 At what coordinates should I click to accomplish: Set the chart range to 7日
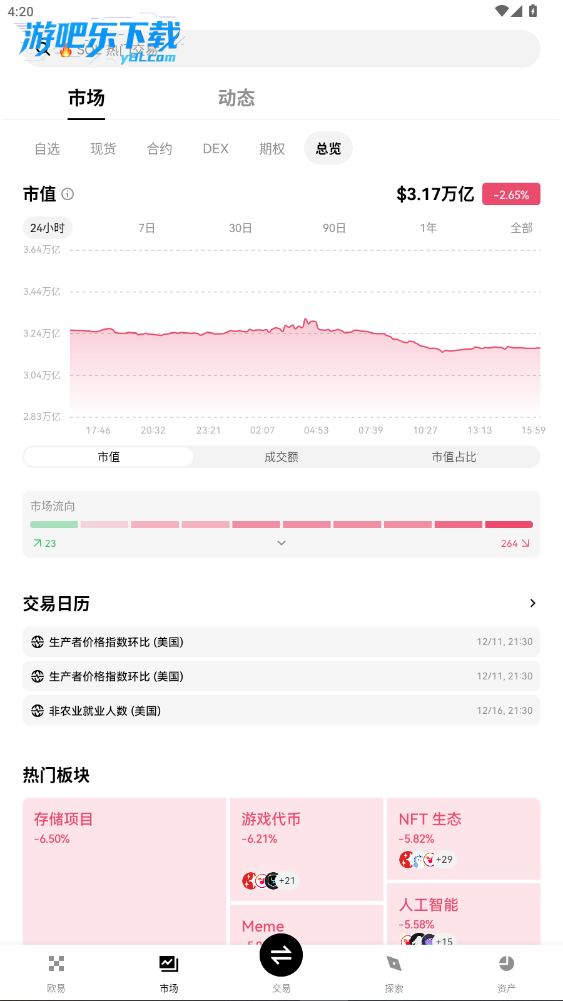pyautogui.click(x=147, y=228)
